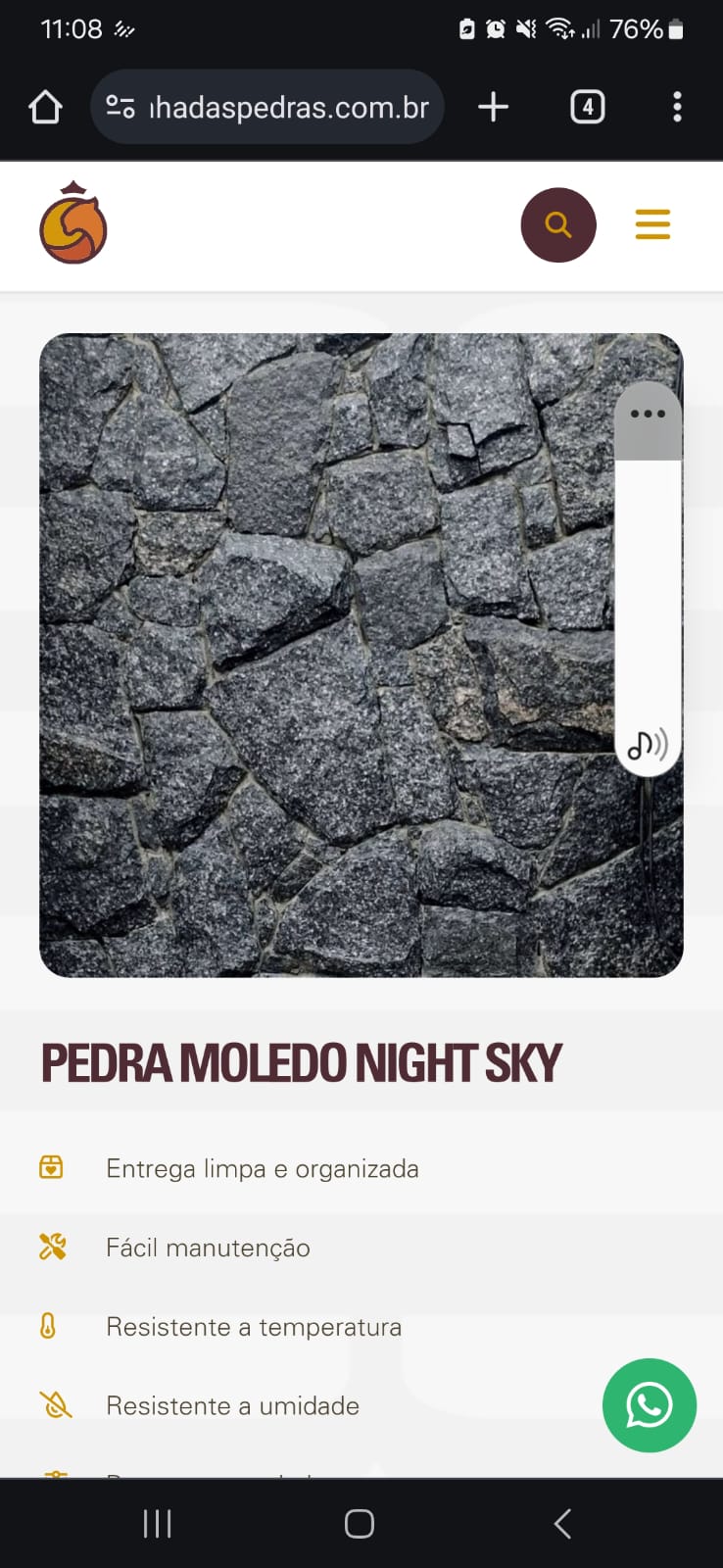This screenshot has height=1568, width=723.
Task: Open a new browser tab
Action: point(494,107)
